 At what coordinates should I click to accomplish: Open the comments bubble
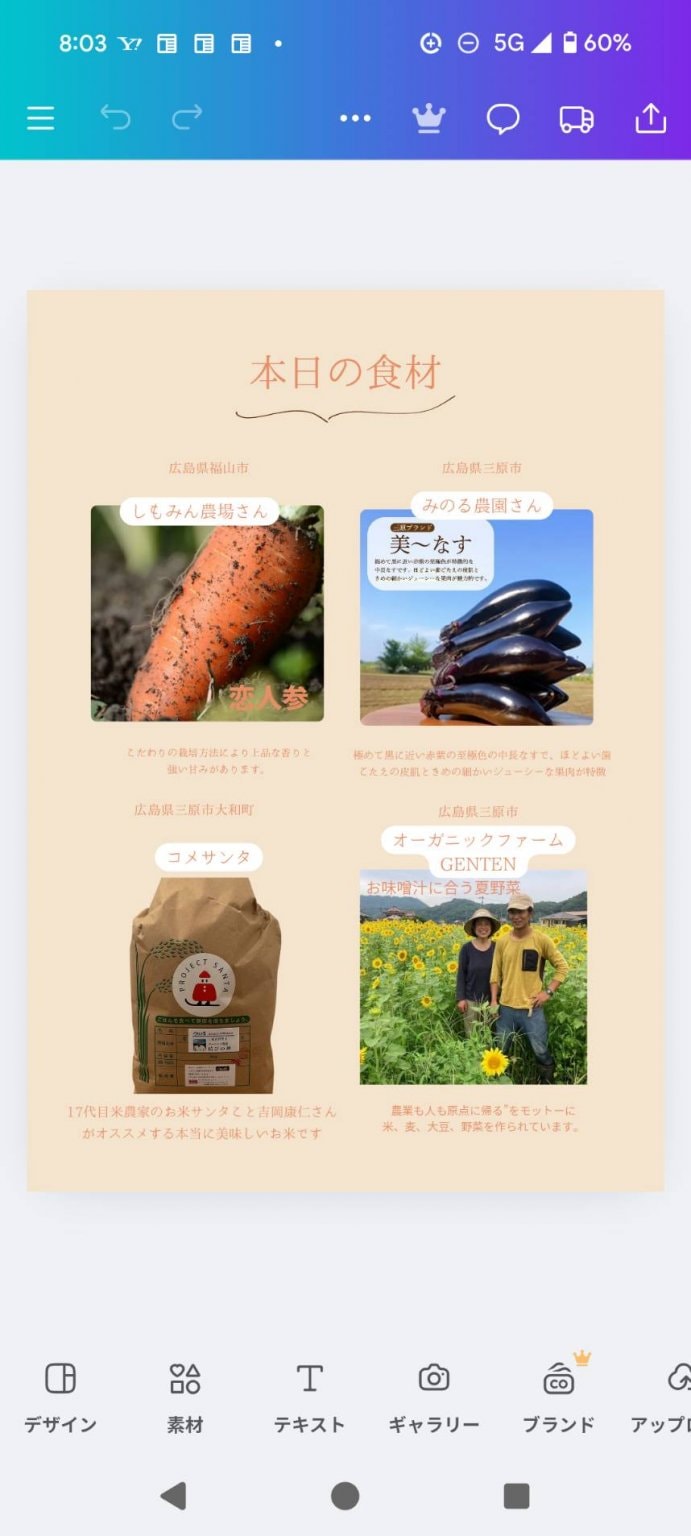(x=503, y=119)
